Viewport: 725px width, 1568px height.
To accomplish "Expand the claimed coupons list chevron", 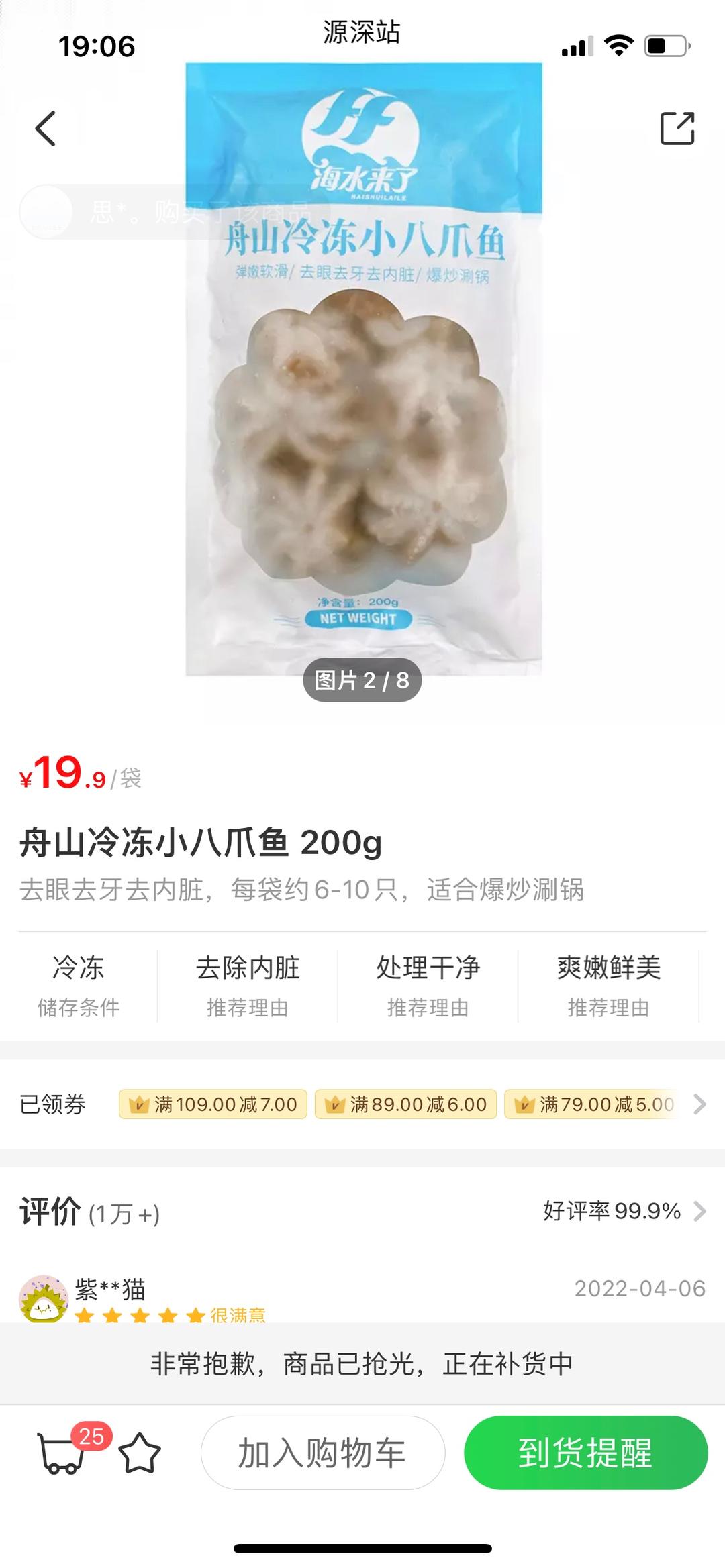I will tap(699, 1104).
